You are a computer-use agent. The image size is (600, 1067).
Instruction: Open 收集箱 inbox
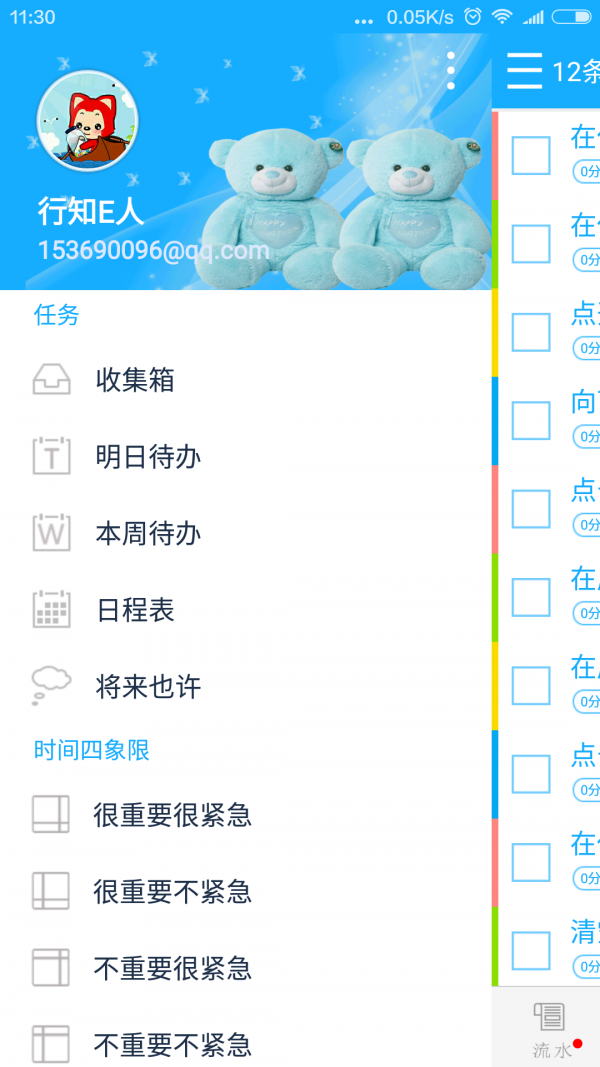[x=135, y=380]
